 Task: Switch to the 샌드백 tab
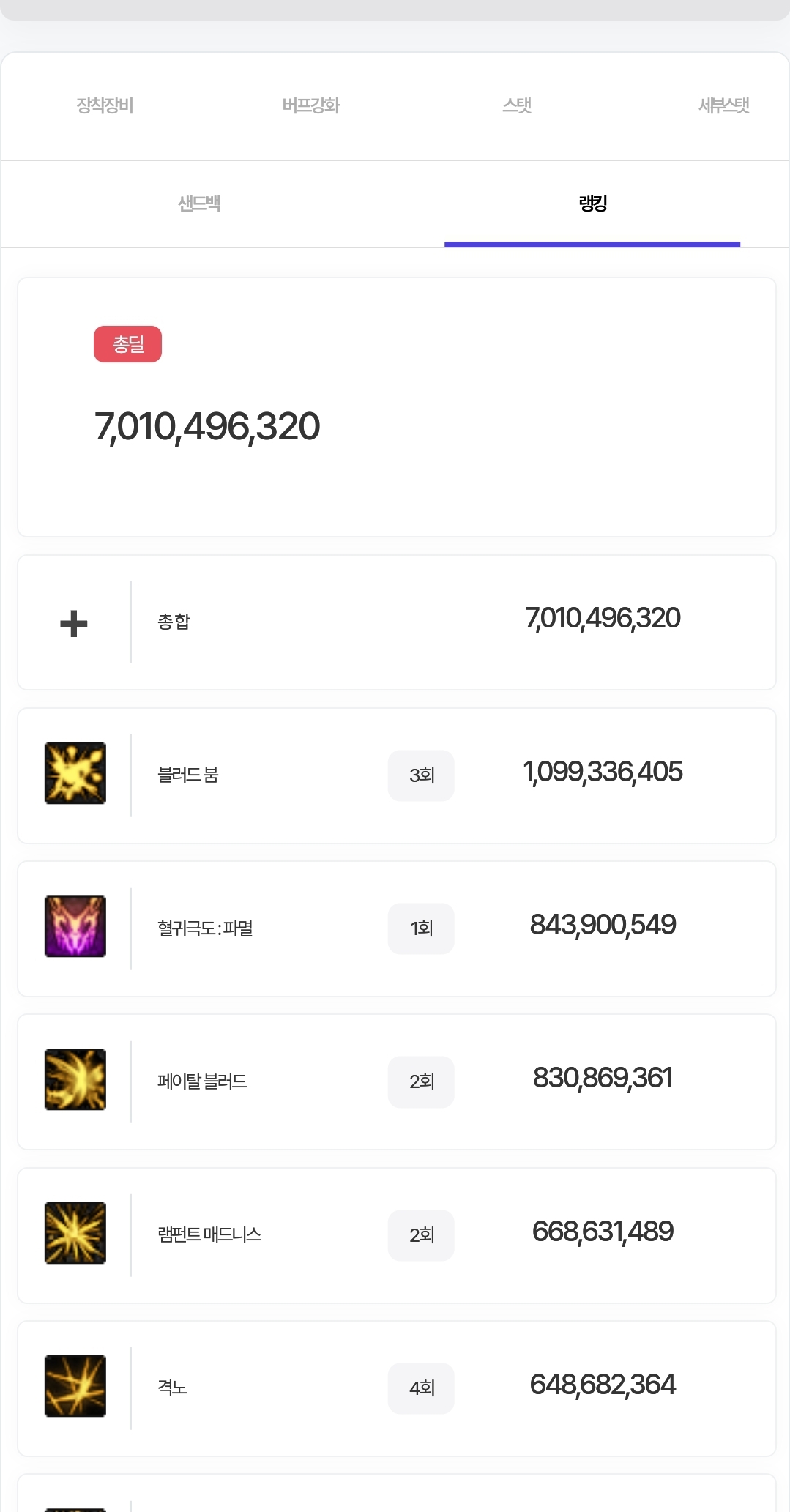199,204
